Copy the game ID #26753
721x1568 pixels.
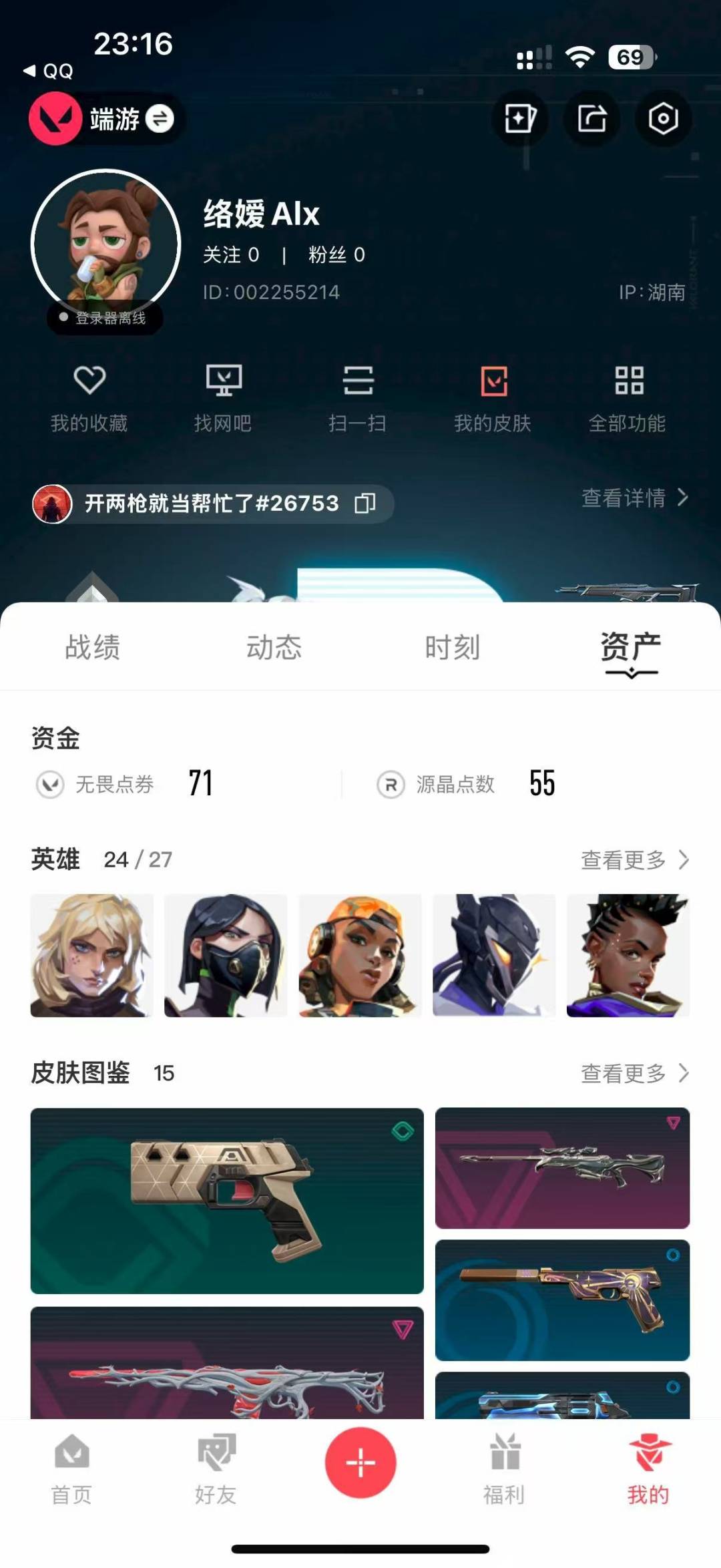pos(365,503)
